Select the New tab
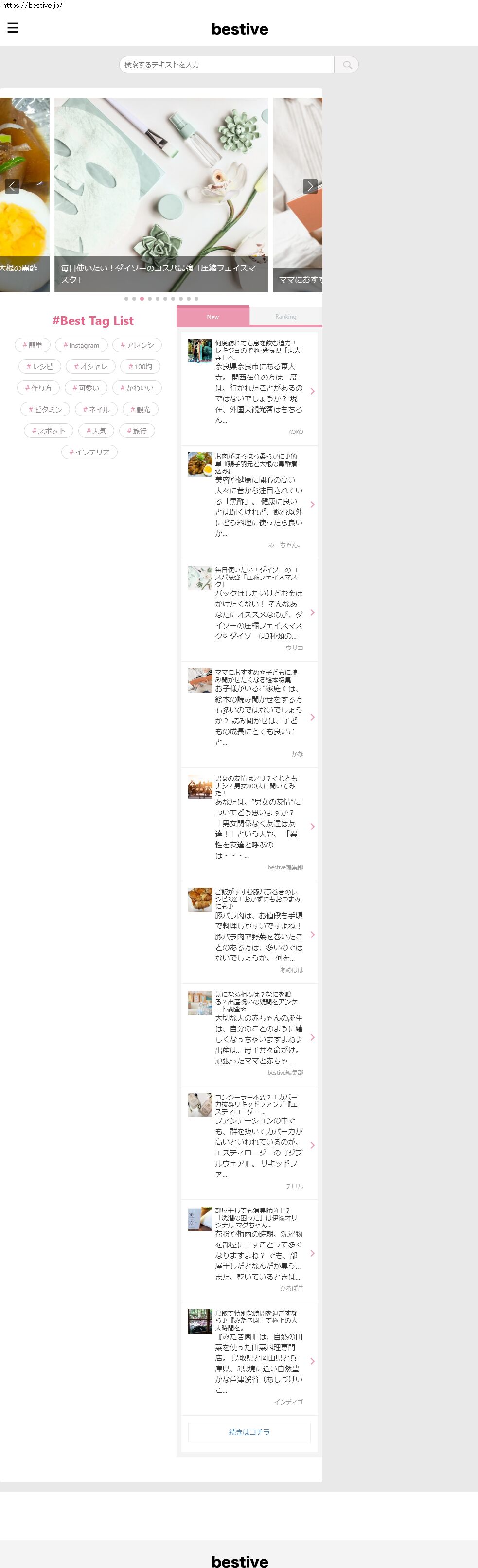Viewport: 478px width, 1568px height. tap(213, 317)
